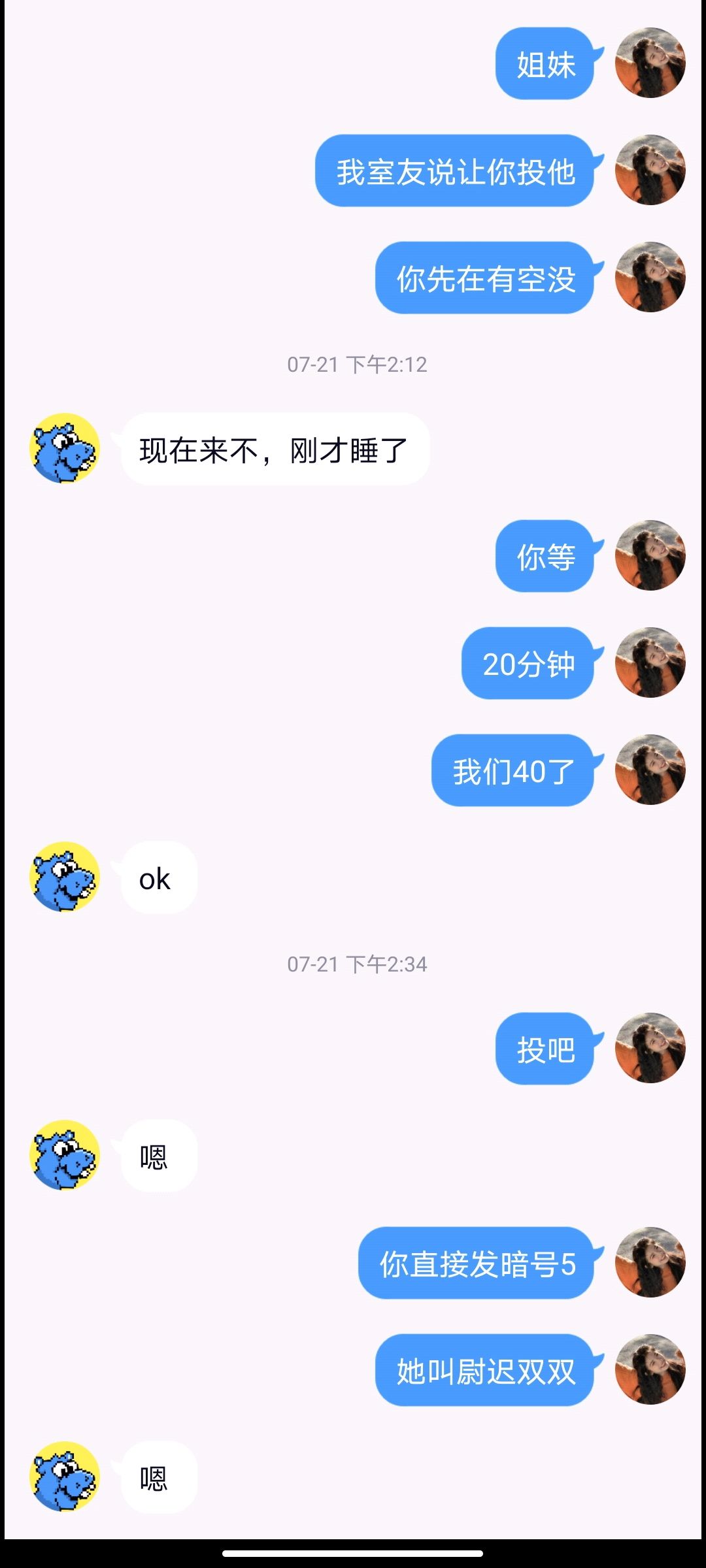The width and height of the screenshot is (706, 1568).
Task: Open the hippo avatar next to '现在来不，刚才睡了'
Action: [x=65, y=449]
